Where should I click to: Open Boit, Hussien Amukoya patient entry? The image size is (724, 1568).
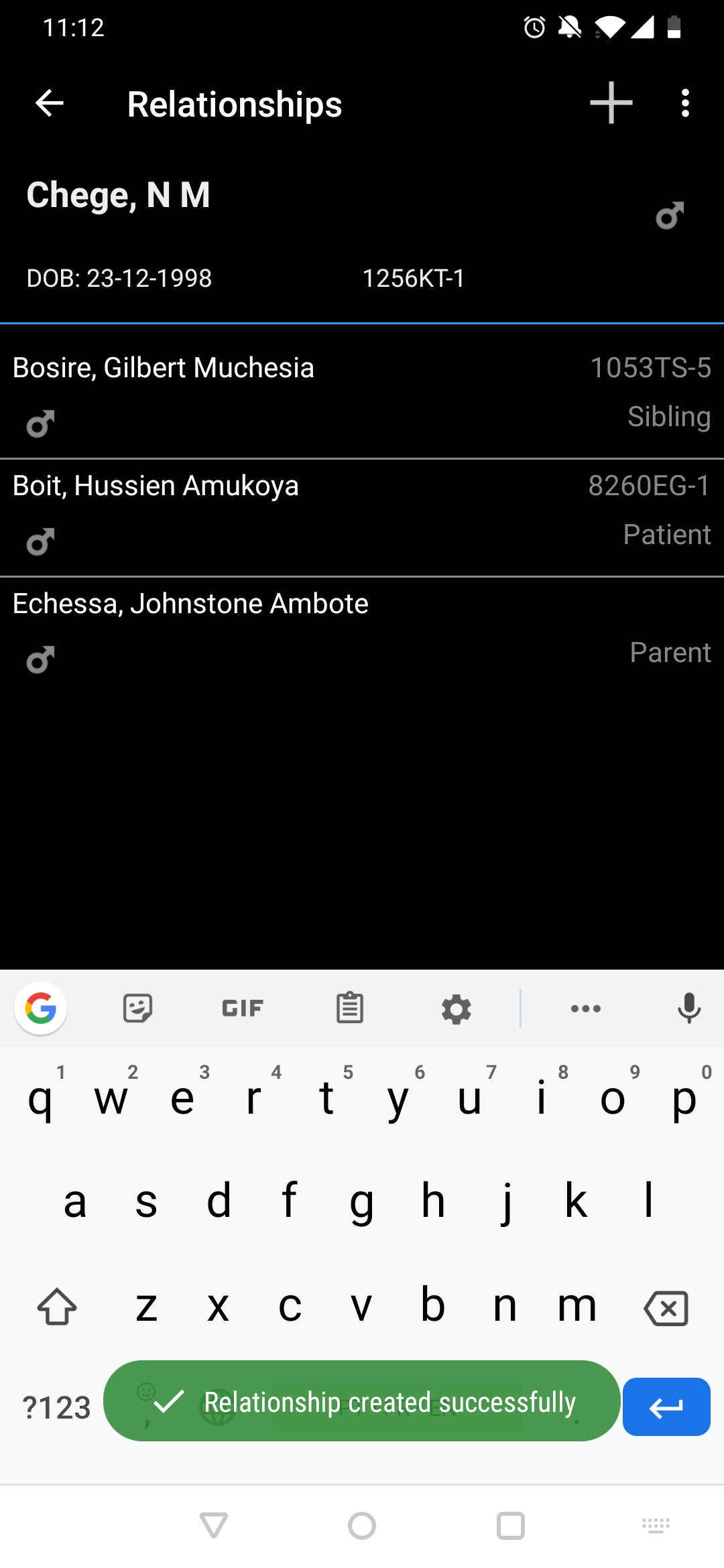[362, 517]
